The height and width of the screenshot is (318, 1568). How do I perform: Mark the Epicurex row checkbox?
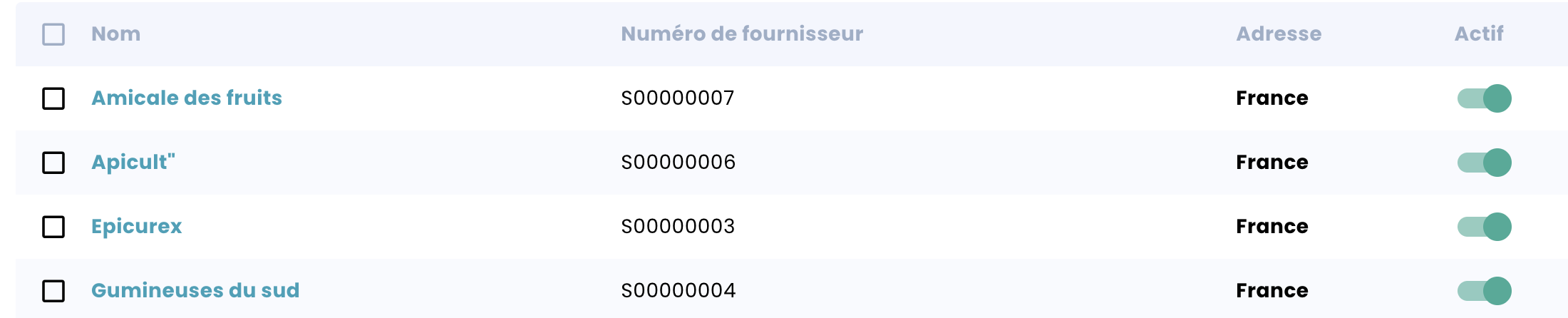[53, 227]
